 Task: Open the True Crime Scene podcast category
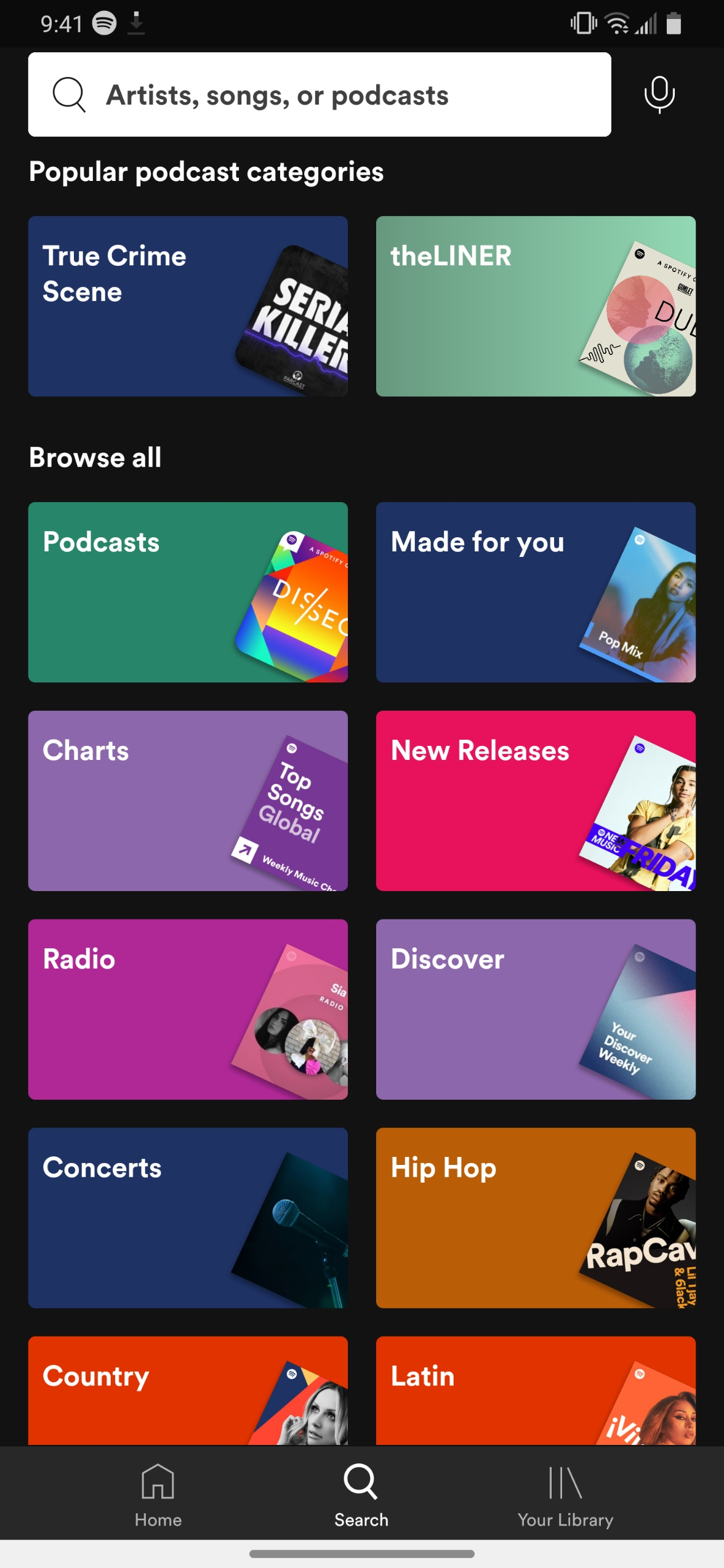point(188,306)
